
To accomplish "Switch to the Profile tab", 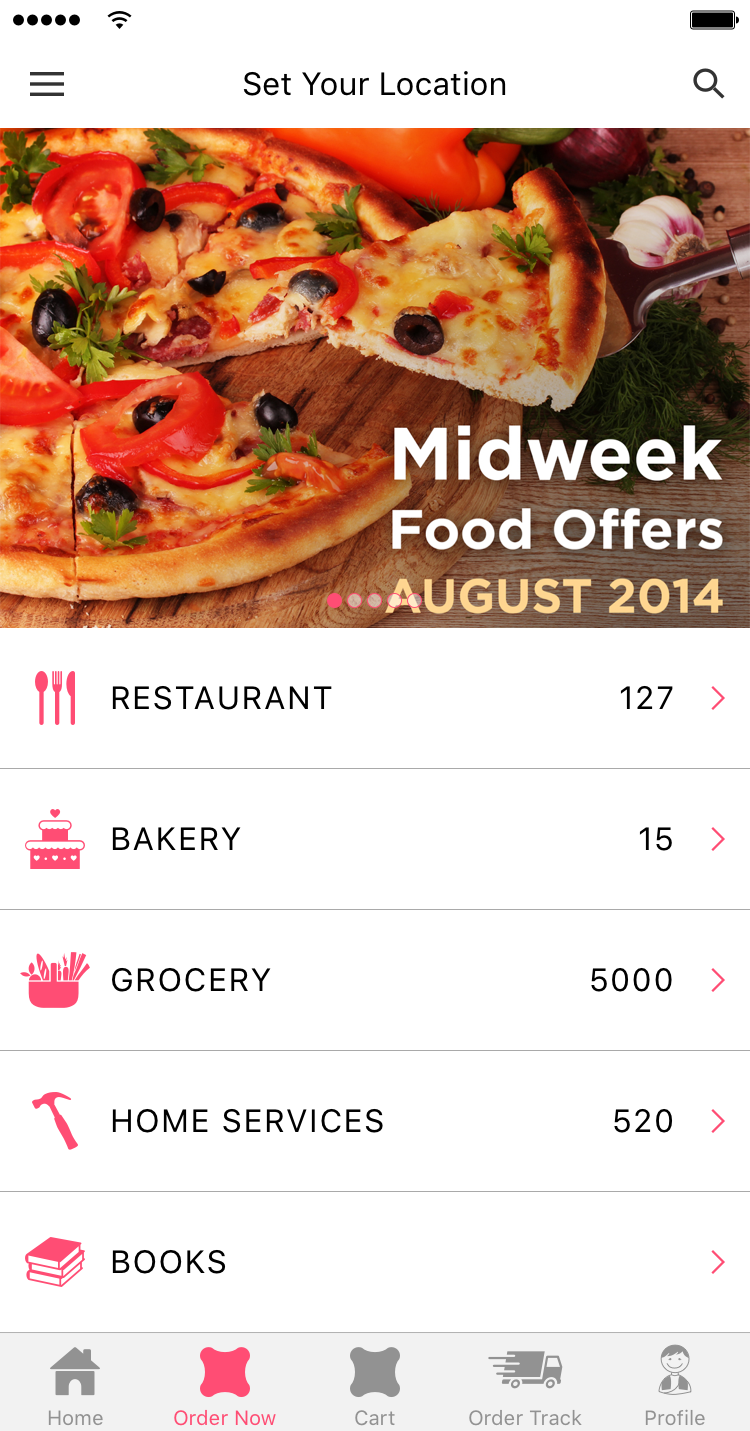I will [675, 1385].
